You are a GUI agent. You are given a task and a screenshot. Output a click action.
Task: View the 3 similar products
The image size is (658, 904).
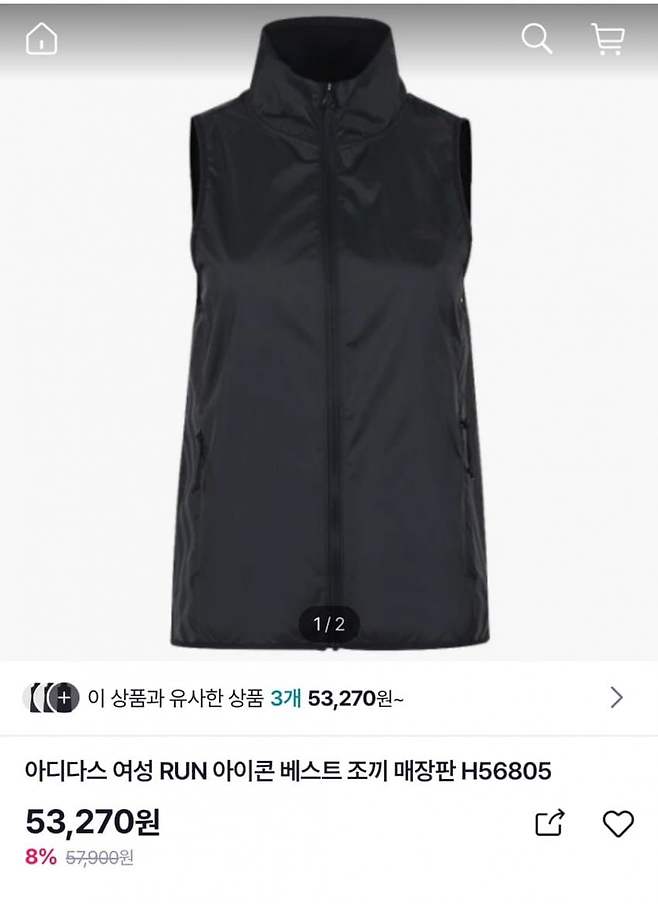coord(328,697)
